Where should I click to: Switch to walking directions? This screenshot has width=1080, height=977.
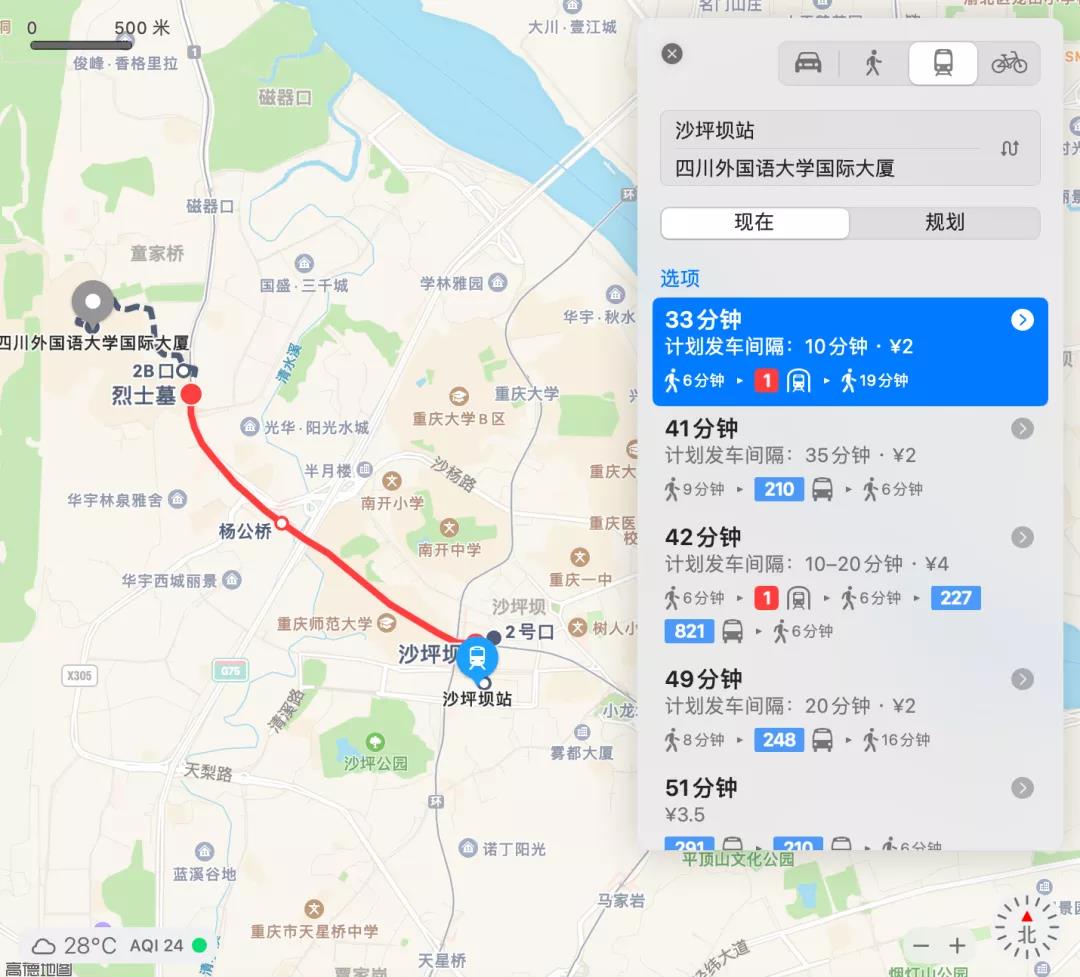coord(874,63)
